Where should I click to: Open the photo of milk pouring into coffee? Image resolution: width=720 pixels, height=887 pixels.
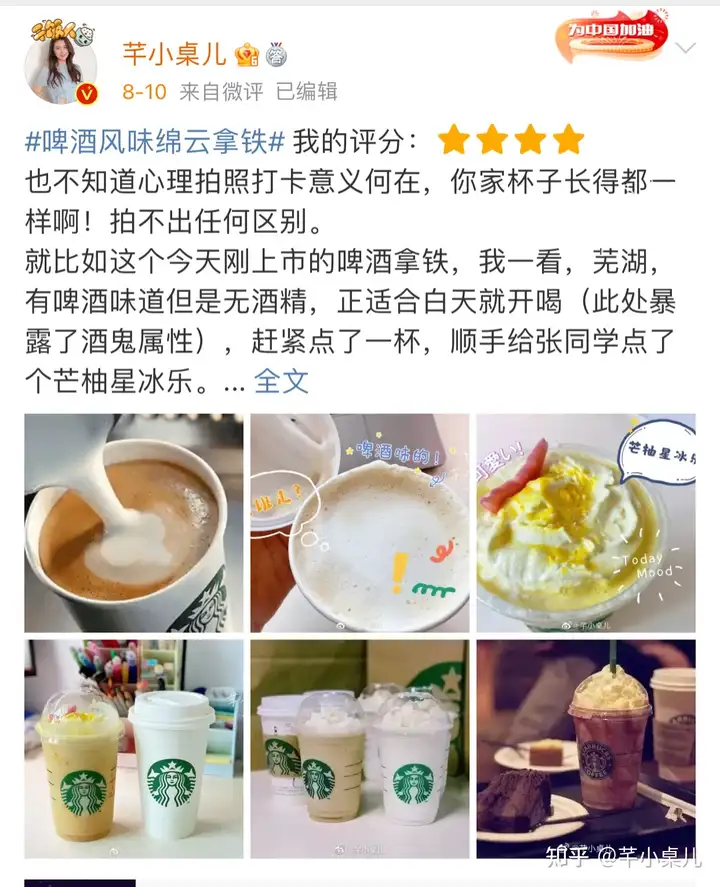coord(134,523)
